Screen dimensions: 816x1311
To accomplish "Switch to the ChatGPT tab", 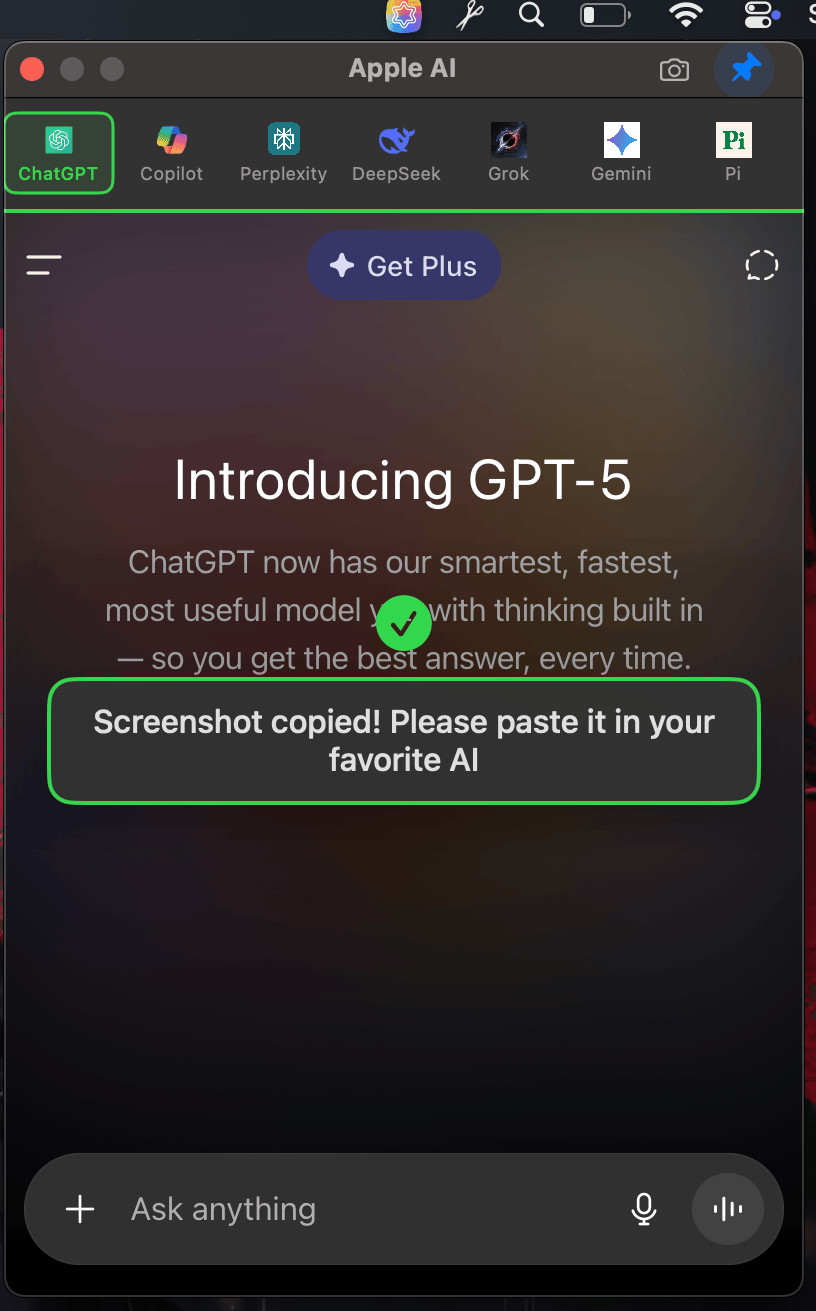I will coord(59,153).
